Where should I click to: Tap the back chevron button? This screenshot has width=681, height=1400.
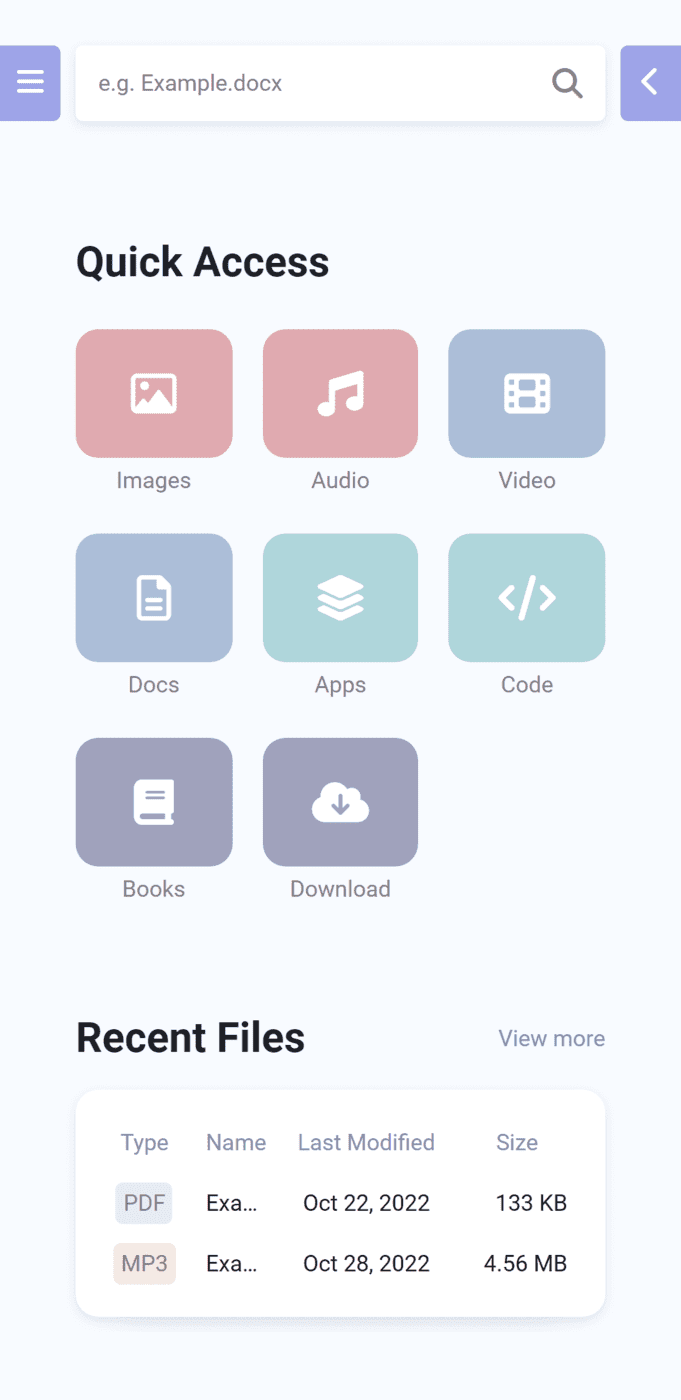[x=650, y=83]
